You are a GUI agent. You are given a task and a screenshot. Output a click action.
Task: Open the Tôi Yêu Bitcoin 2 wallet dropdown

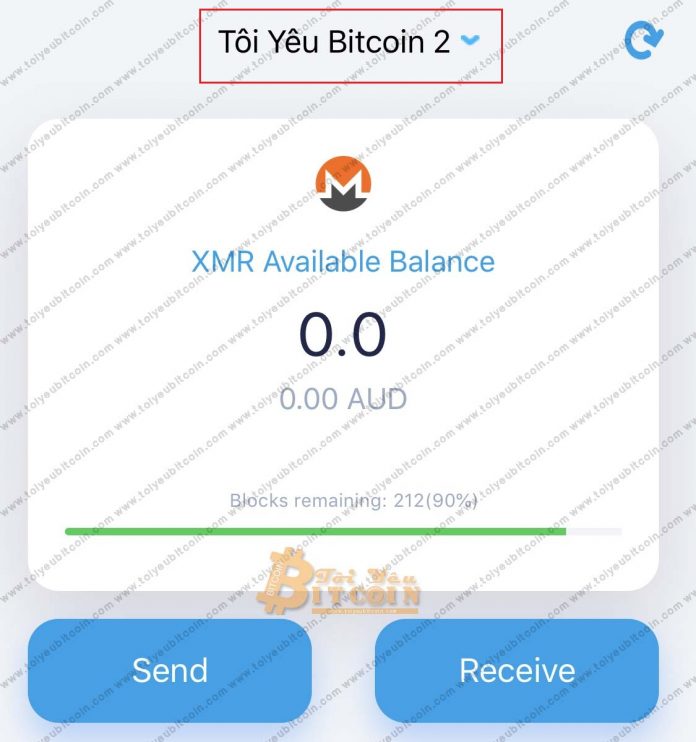click(349, 42)
